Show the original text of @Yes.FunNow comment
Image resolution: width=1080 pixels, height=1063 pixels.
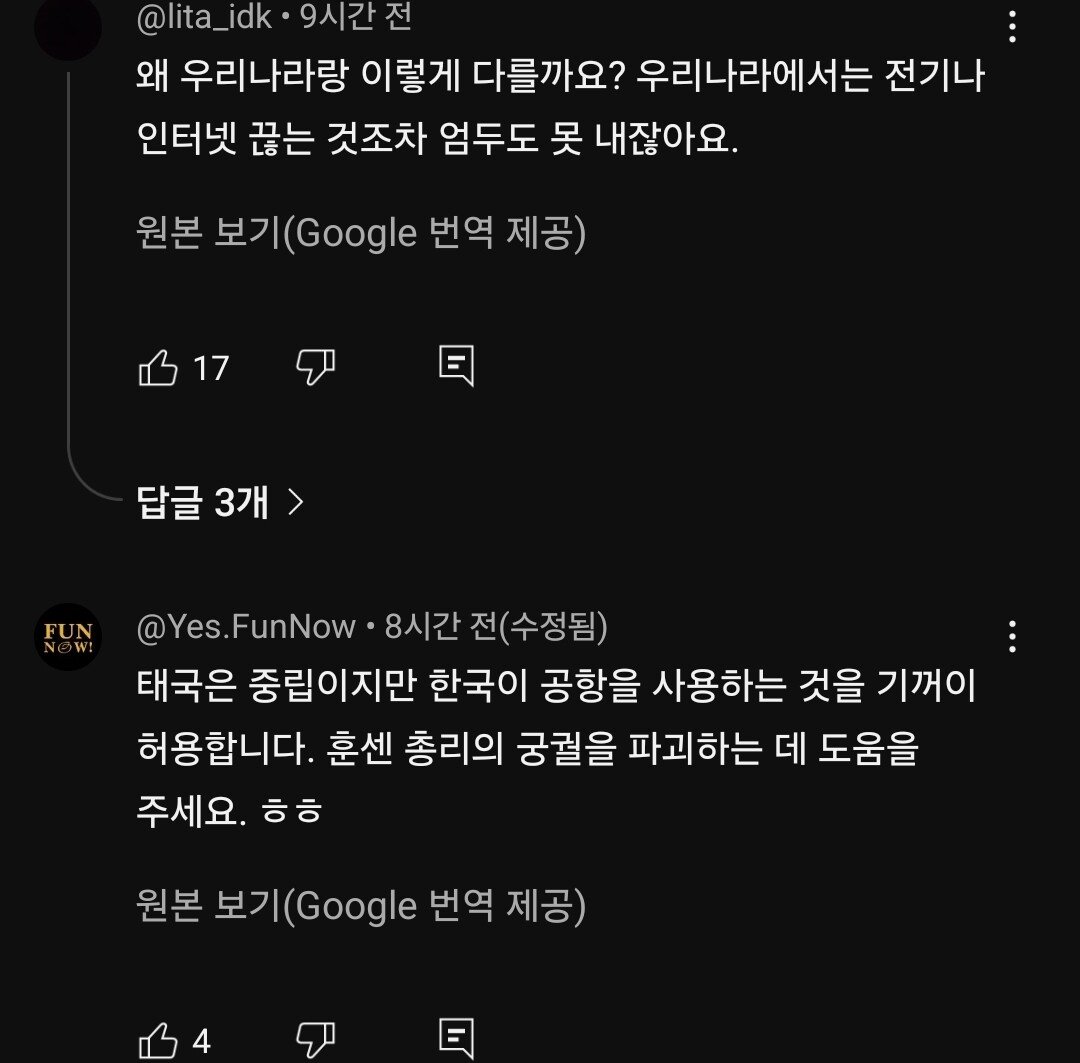(x=361, y=906)
